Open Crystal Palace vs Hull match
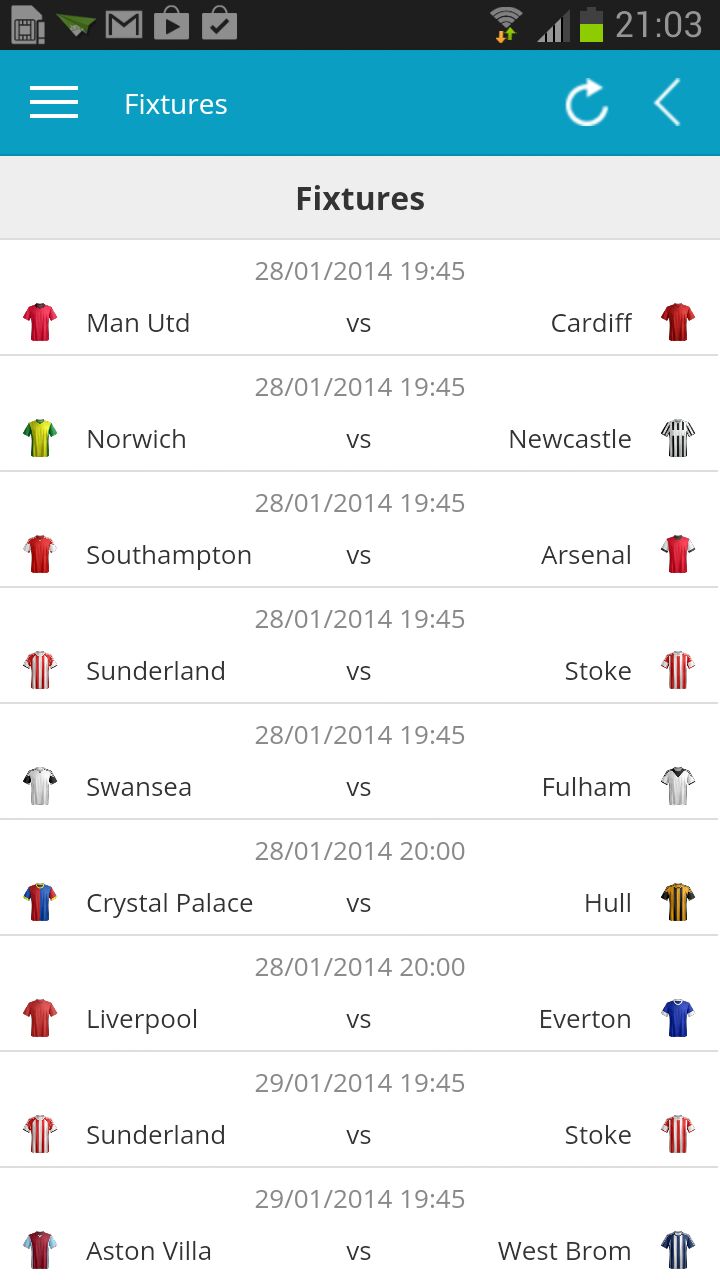Screen dimensions: 720x1280 tap(360, 878)
